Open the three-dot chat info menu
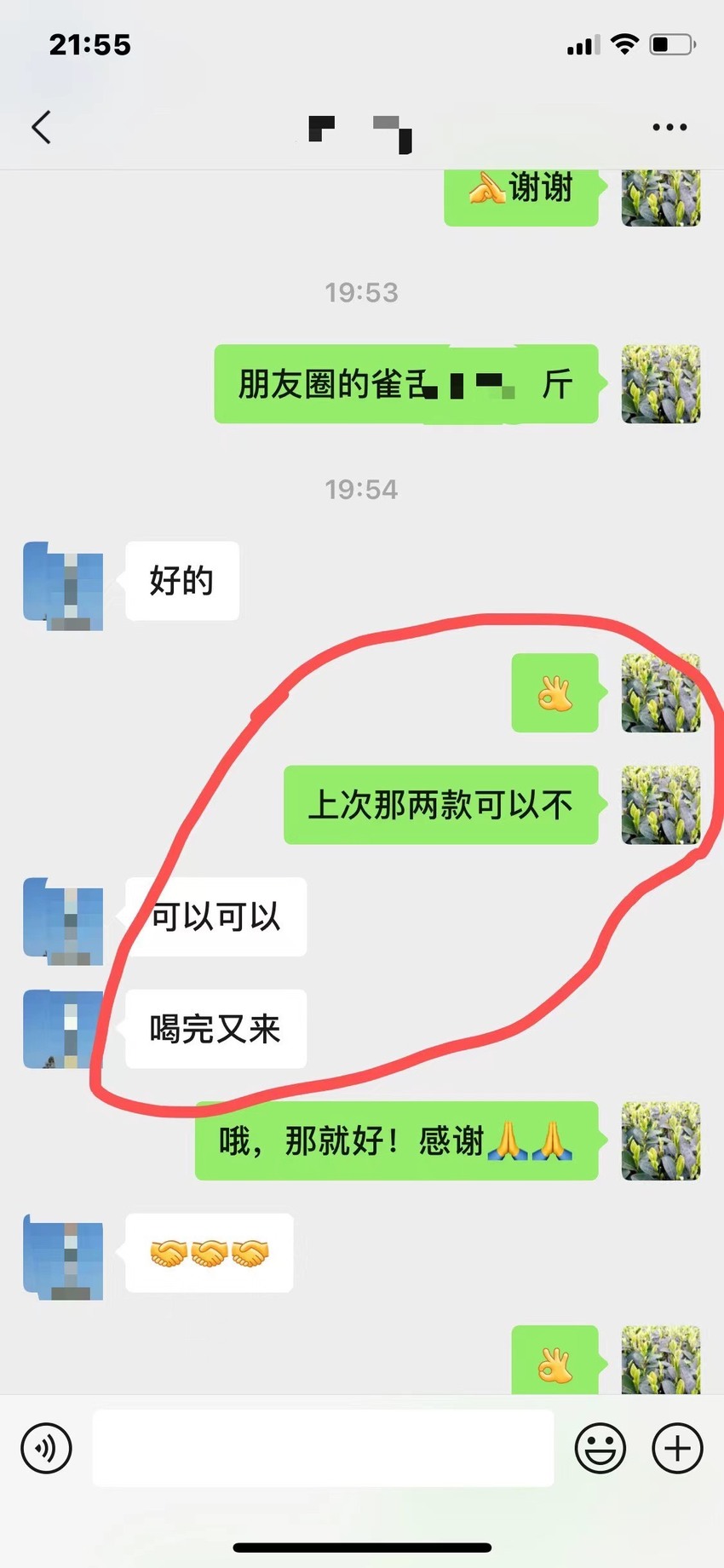 tap(669, 127)
